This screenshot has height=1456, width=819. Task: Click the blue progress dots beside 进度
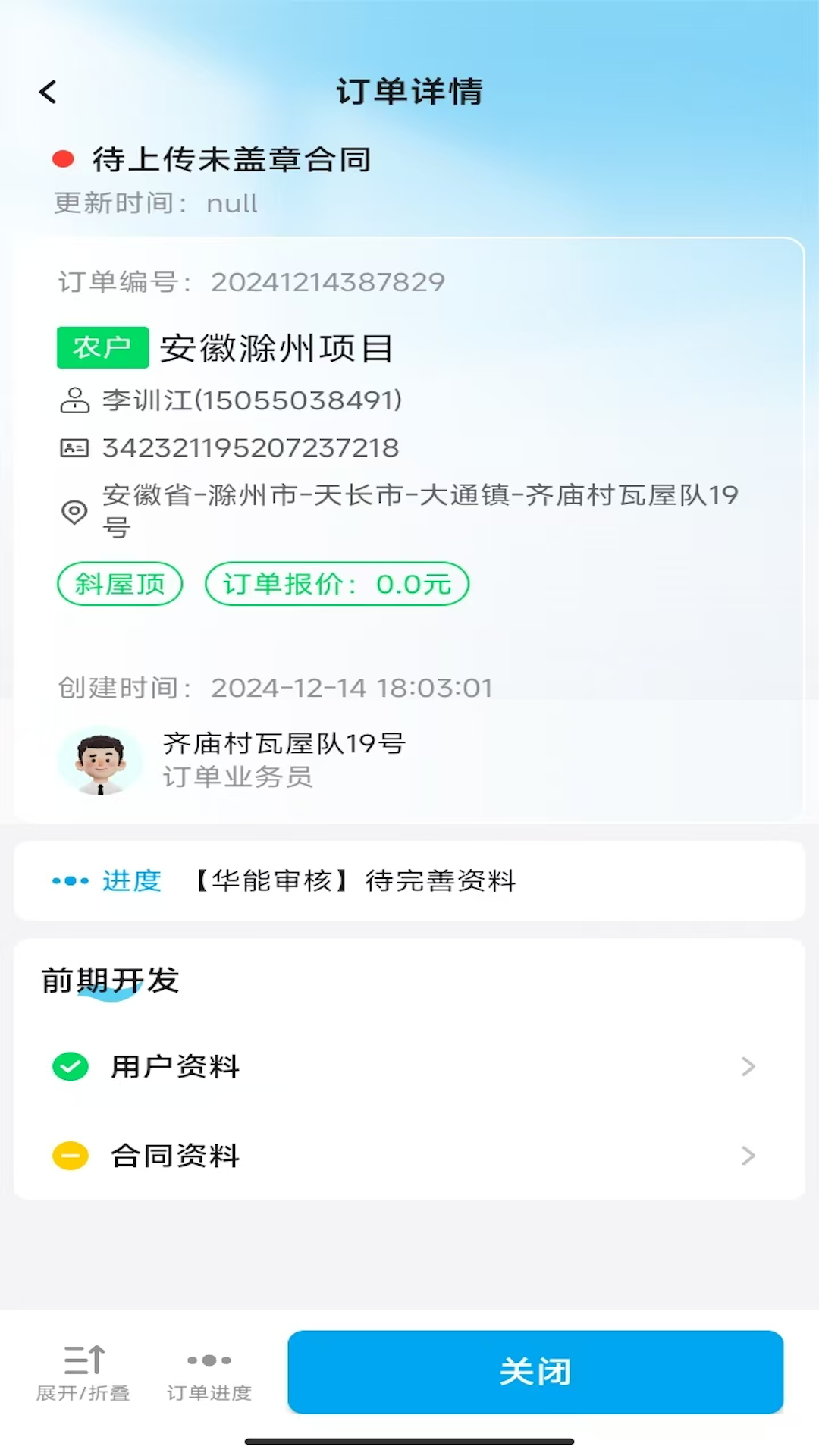tap(68, 881)
